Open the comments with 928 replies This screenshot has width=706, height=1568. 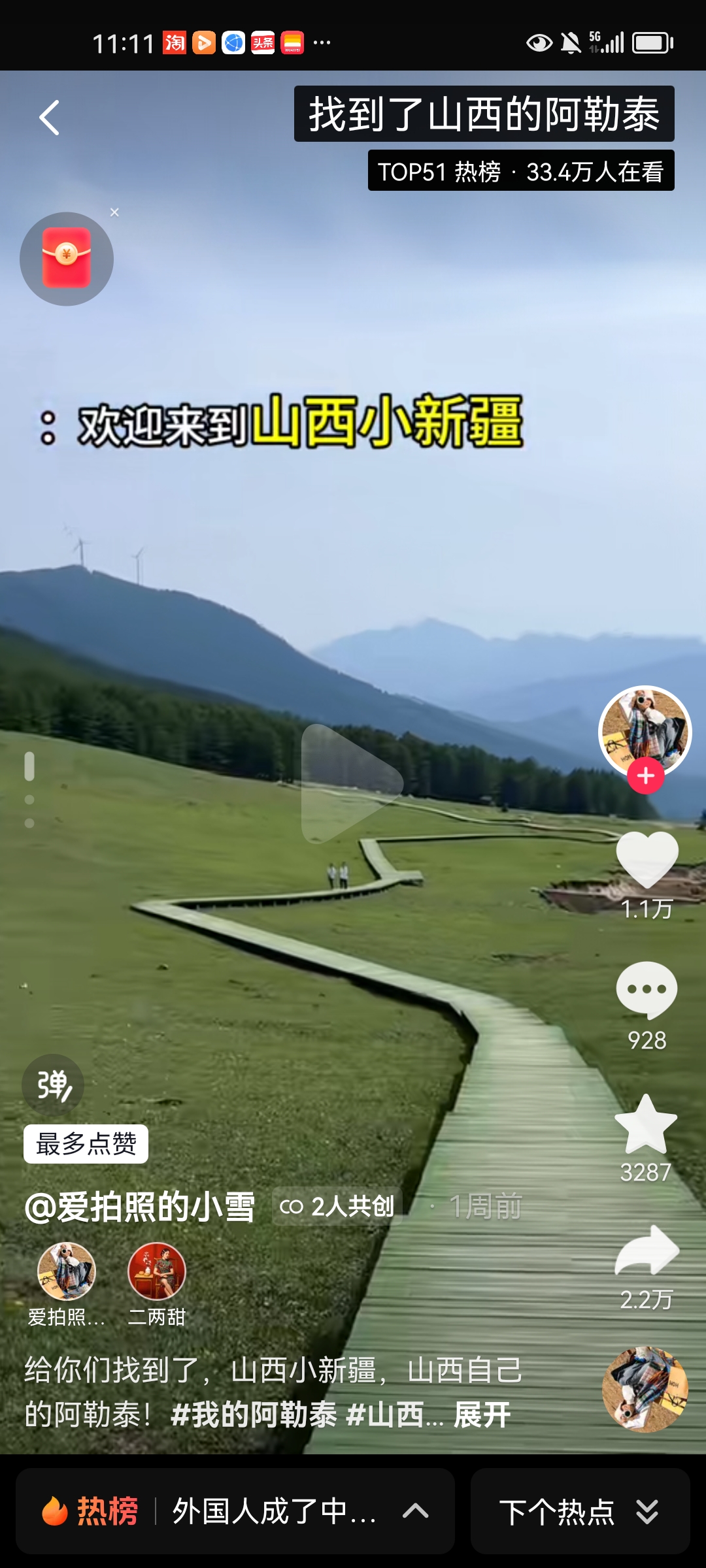click(x=647, y=990)
